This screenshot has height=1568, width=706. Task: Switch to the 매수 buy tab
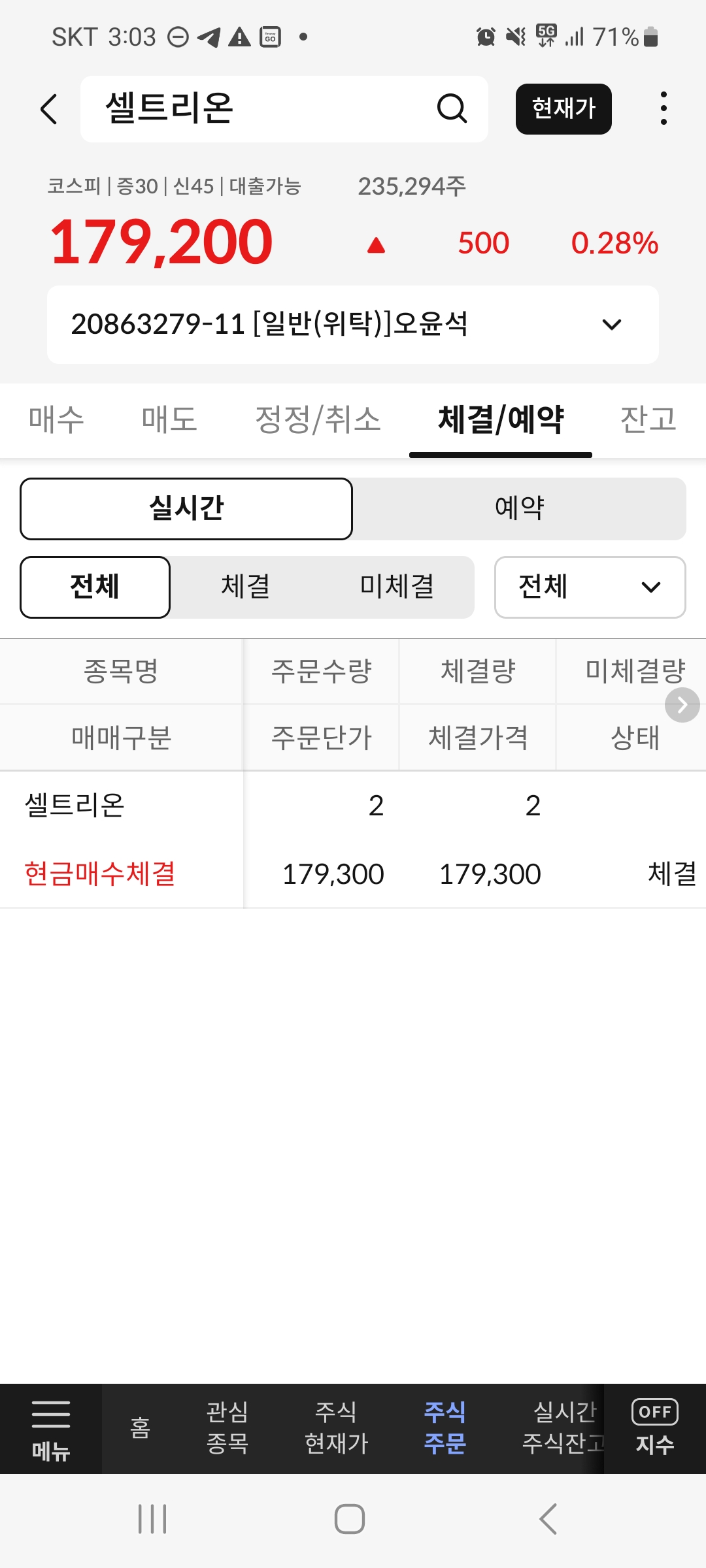coord(56,419)
